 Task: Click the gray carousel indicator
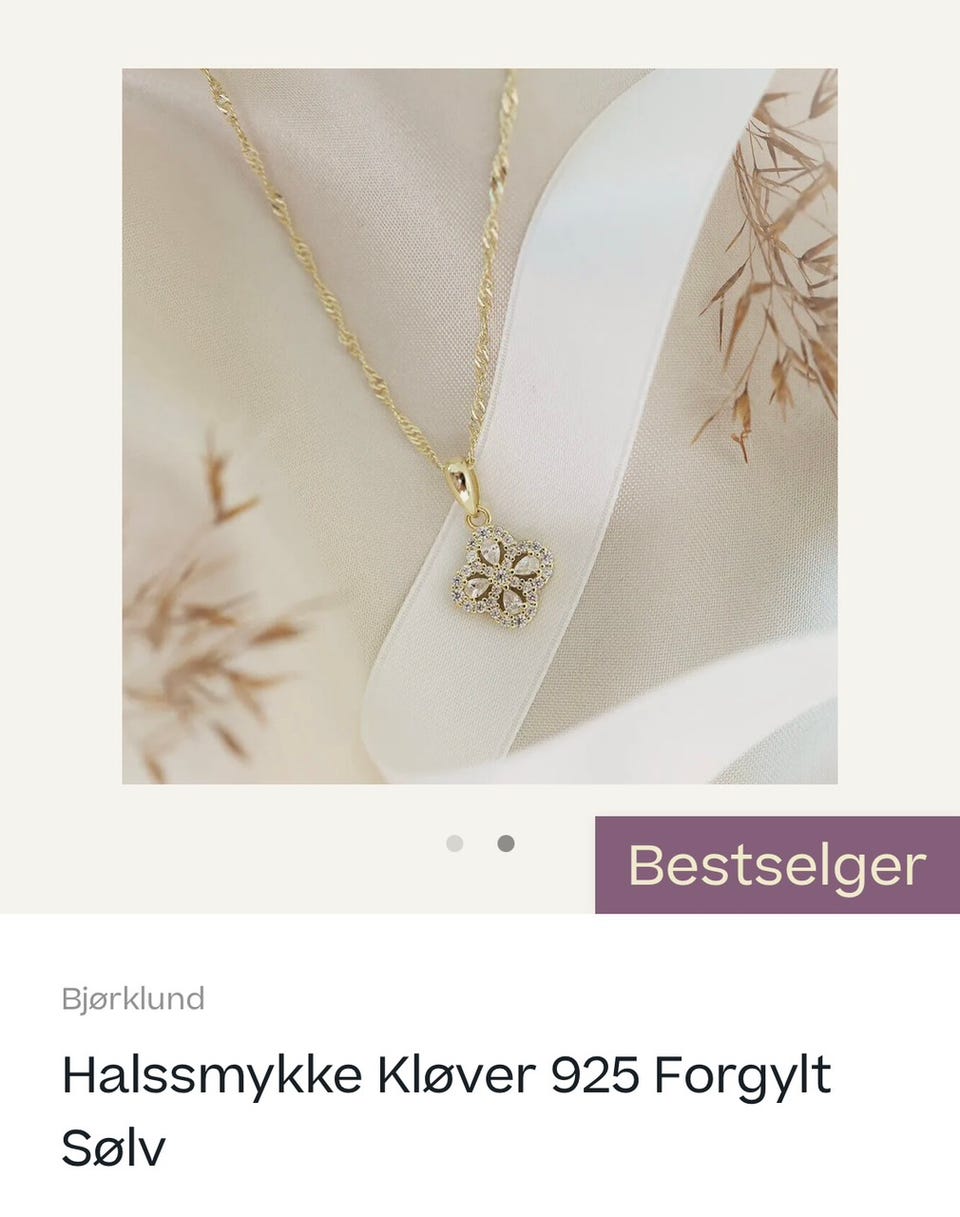pyautogui.click(x=456, y=844)
